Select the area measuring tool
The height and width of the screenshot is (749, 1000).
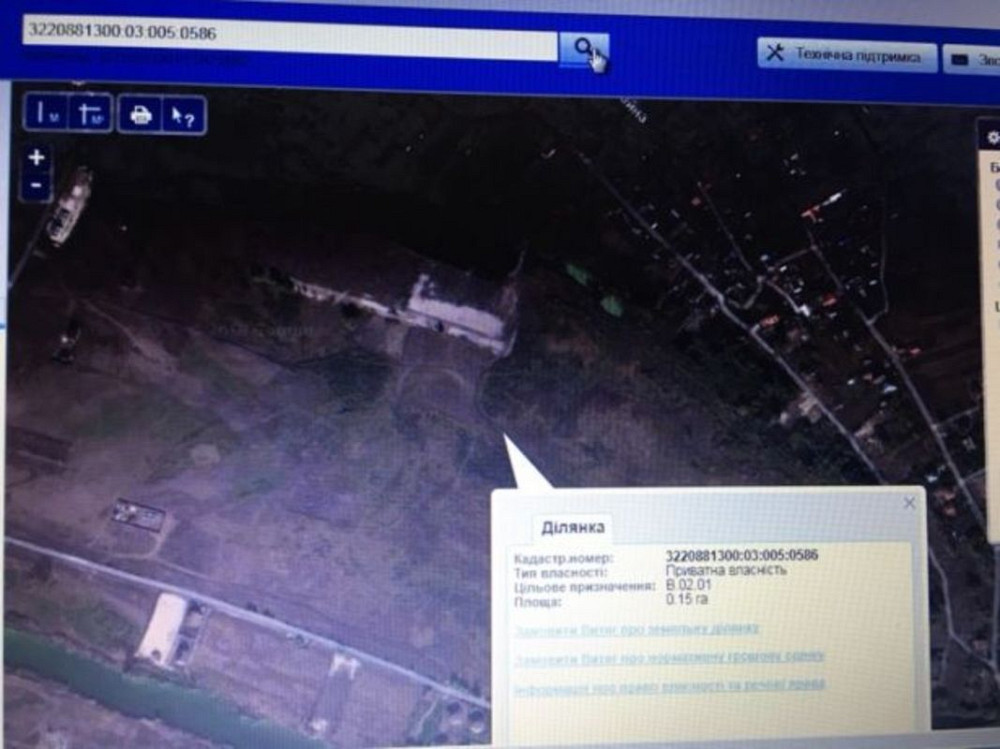[90, 114]
